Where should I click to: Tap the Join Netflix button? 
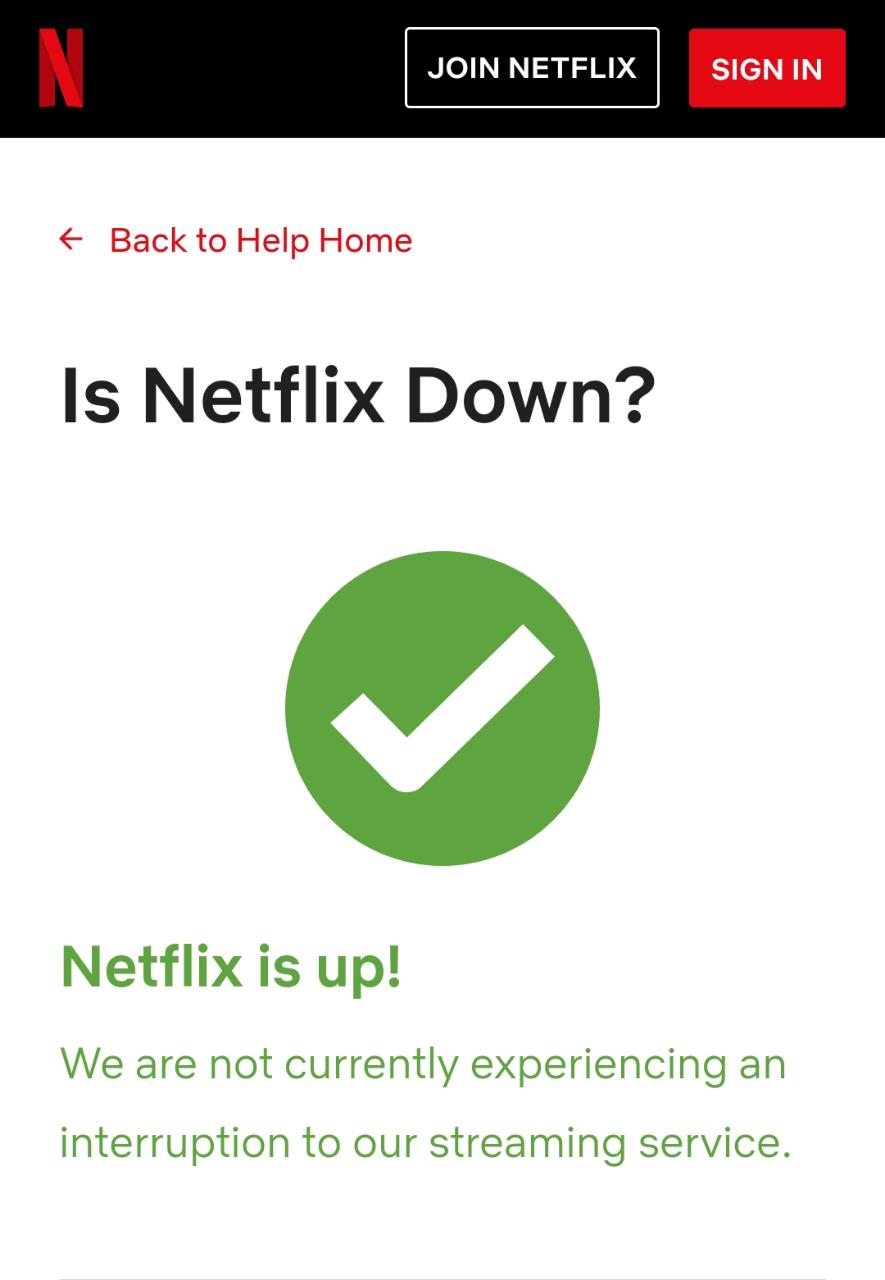[532, 68]
